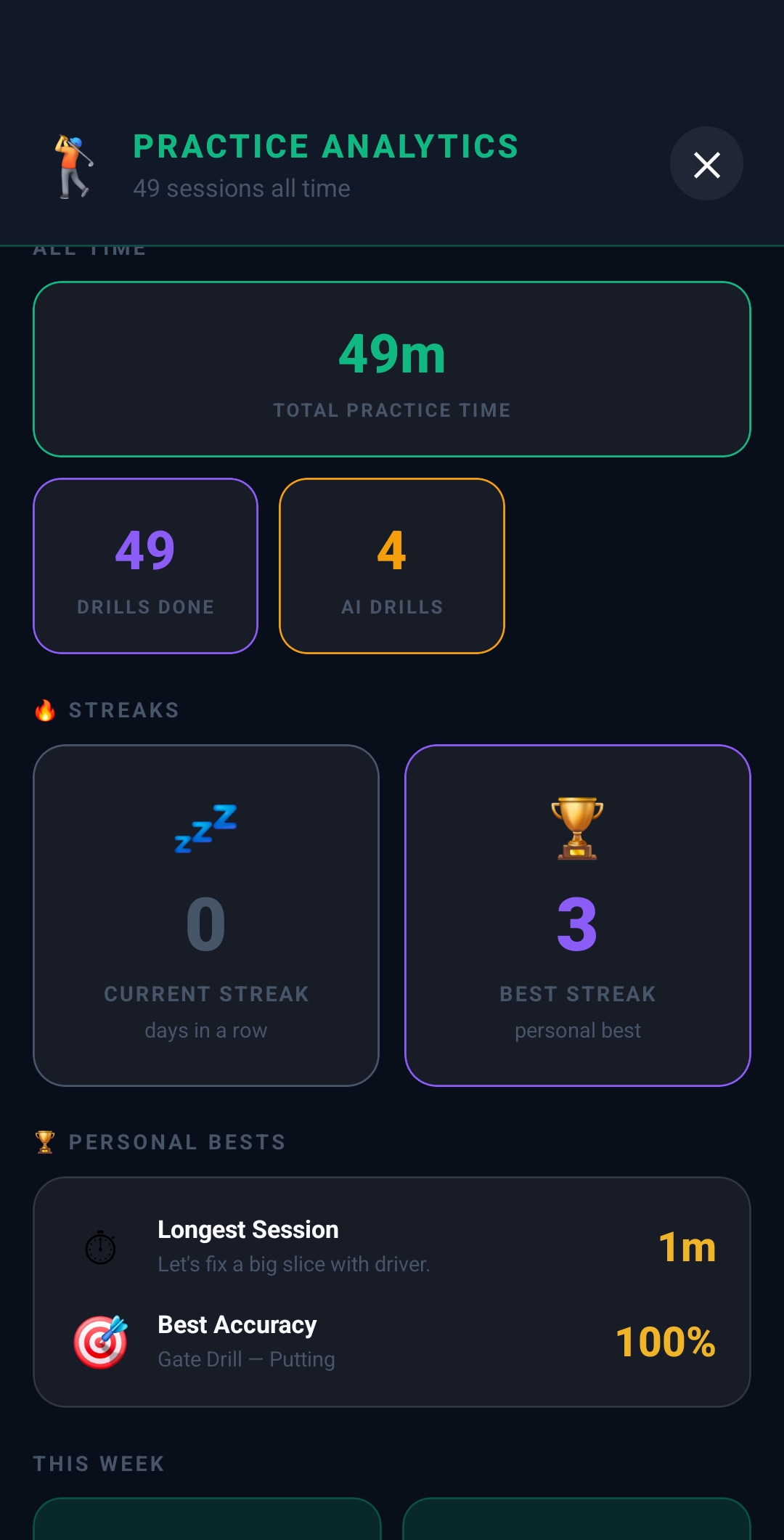The width and height of the screenshot is (784, 1540).
Task: Click the trophy icon above Best Streak
Action: (577, 828)
